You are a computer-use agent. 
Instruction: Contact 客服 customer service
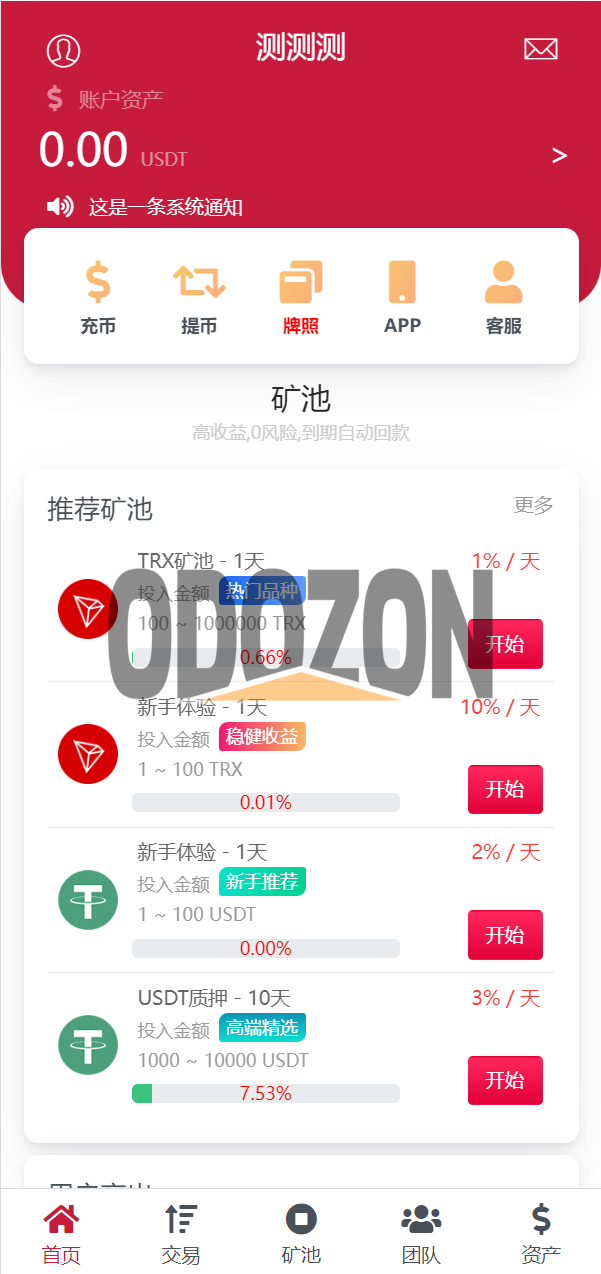(x=504, y=297)
